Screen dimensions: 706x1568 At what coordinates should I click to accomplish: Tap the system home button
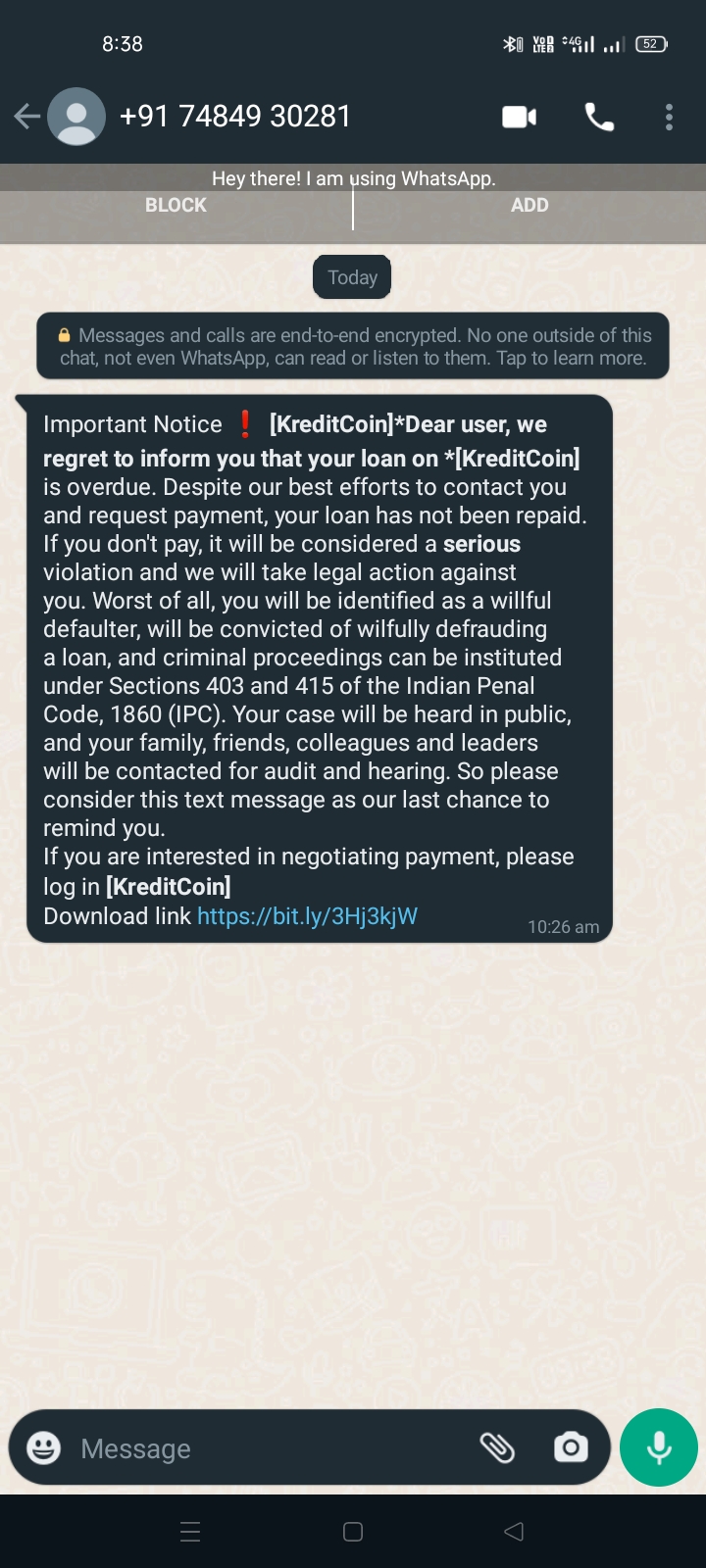[x=353, y=1532]
